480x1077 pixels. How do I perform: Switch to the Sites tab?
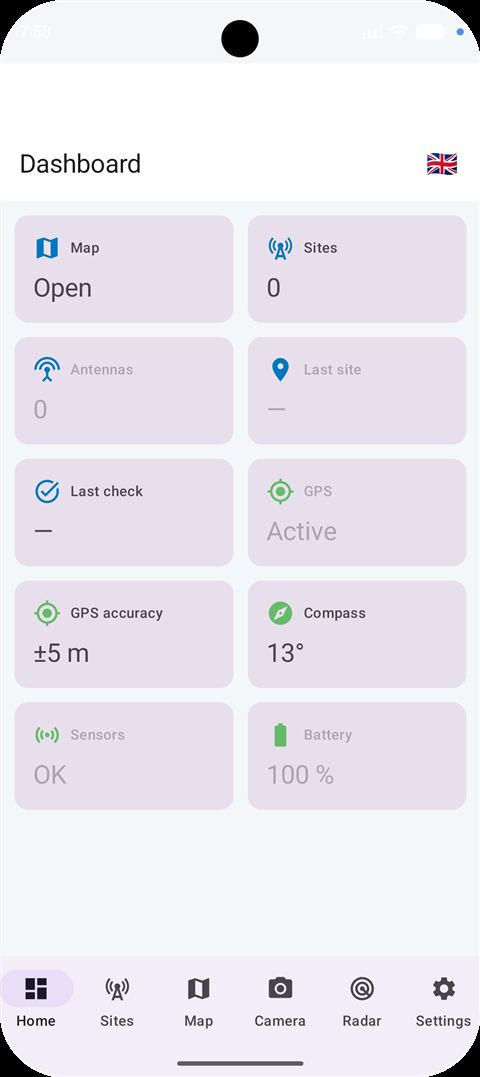pos(117,1001)
